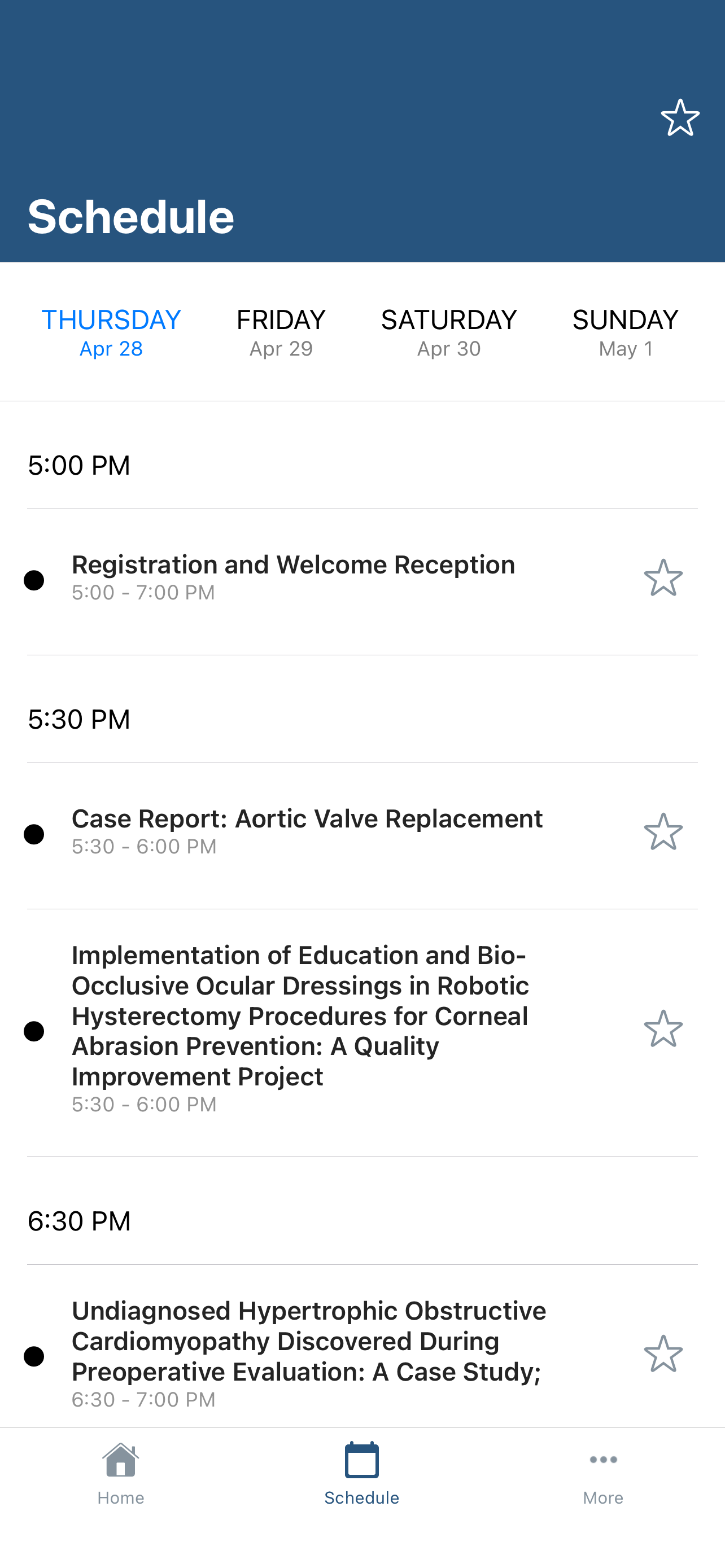Star the Corneal Abrasion Prevention session

tap(663, 1029)
